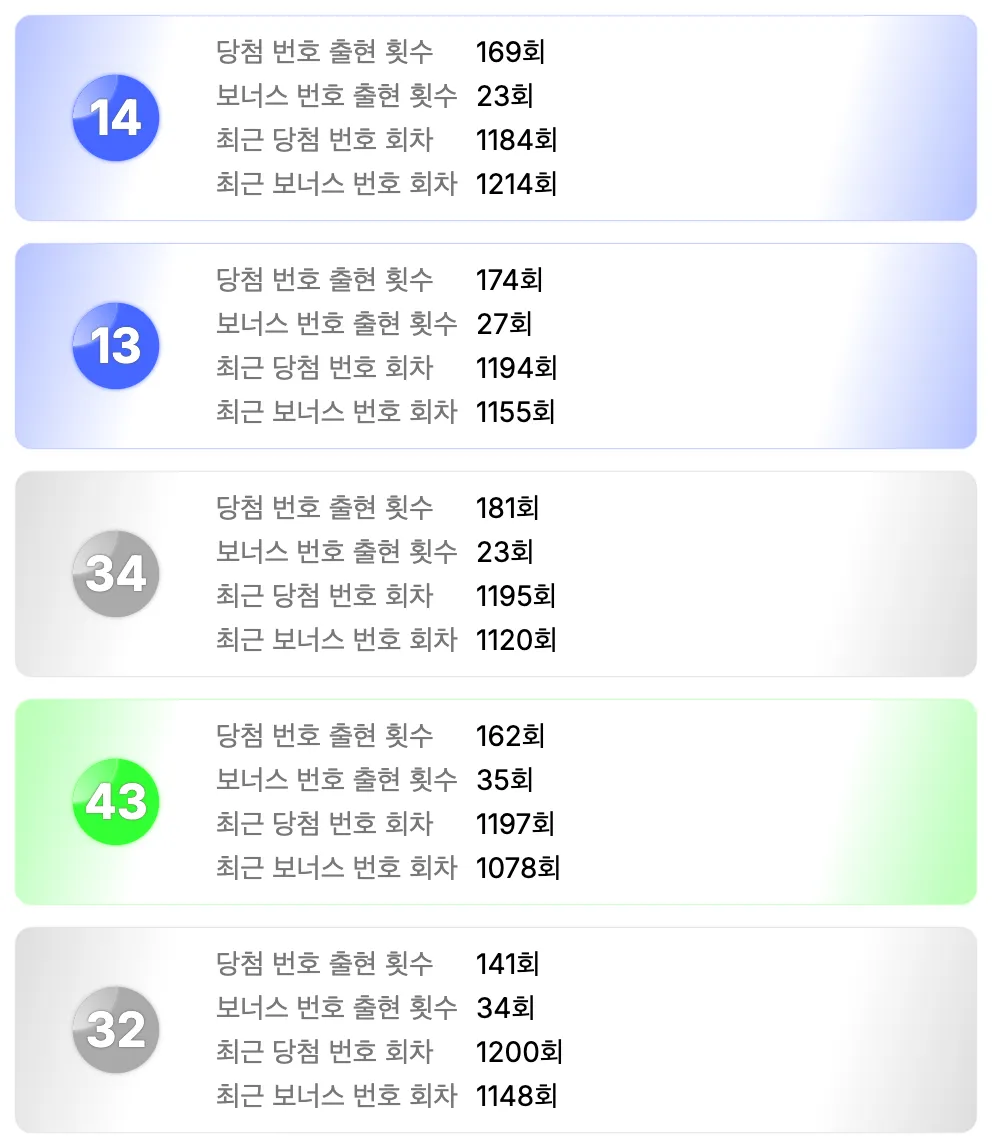Click the 35회 bonus count for number 43

(x=503, y=779)
